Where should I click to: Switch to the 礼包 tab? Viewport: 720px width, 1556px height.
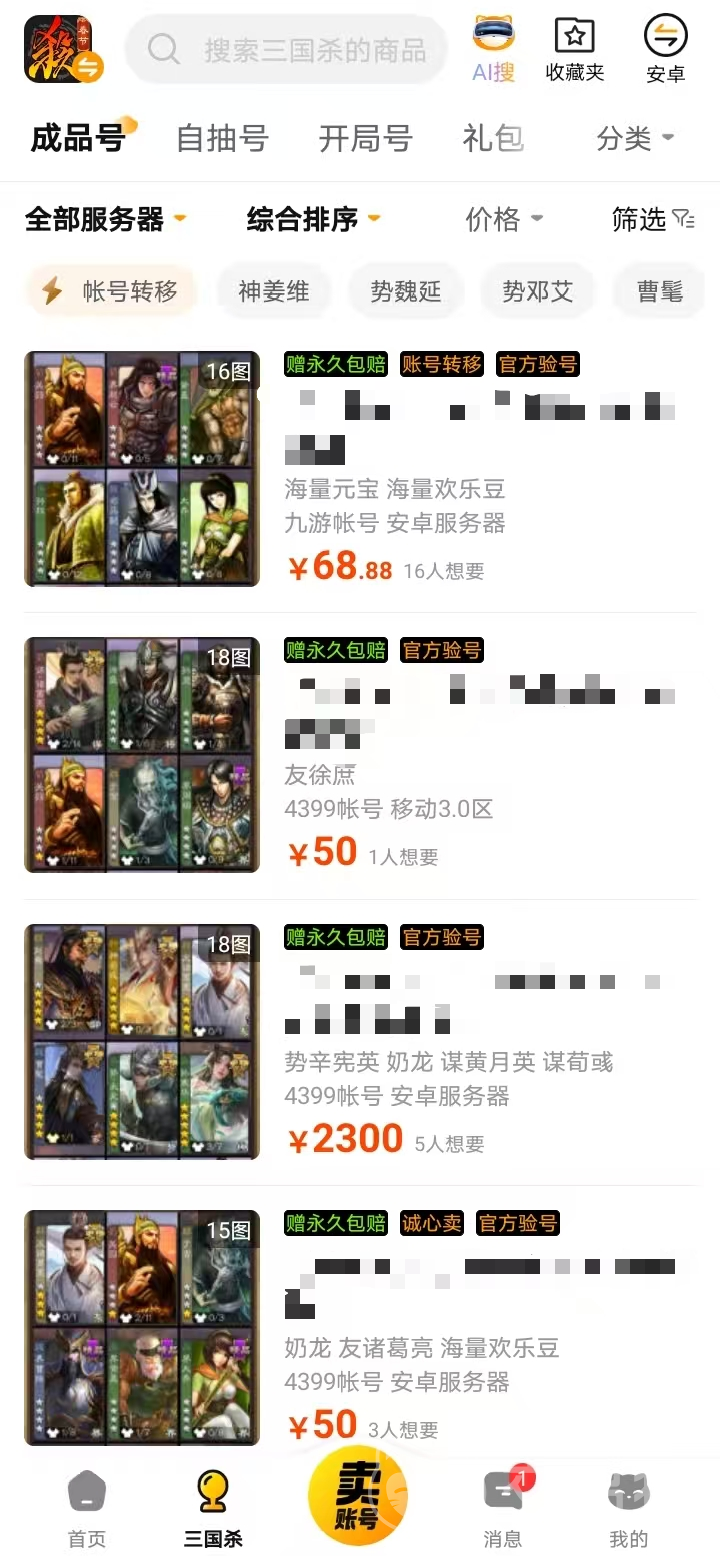[493, 138]
